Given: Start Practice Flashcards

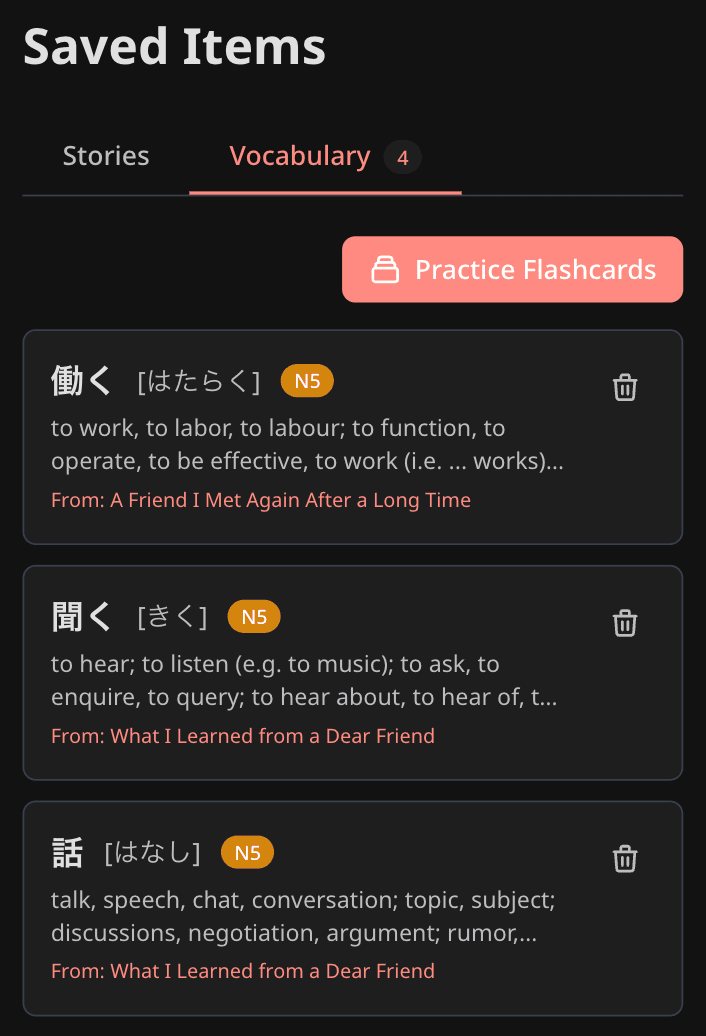Looking at the screenshot, I should 512,270.
